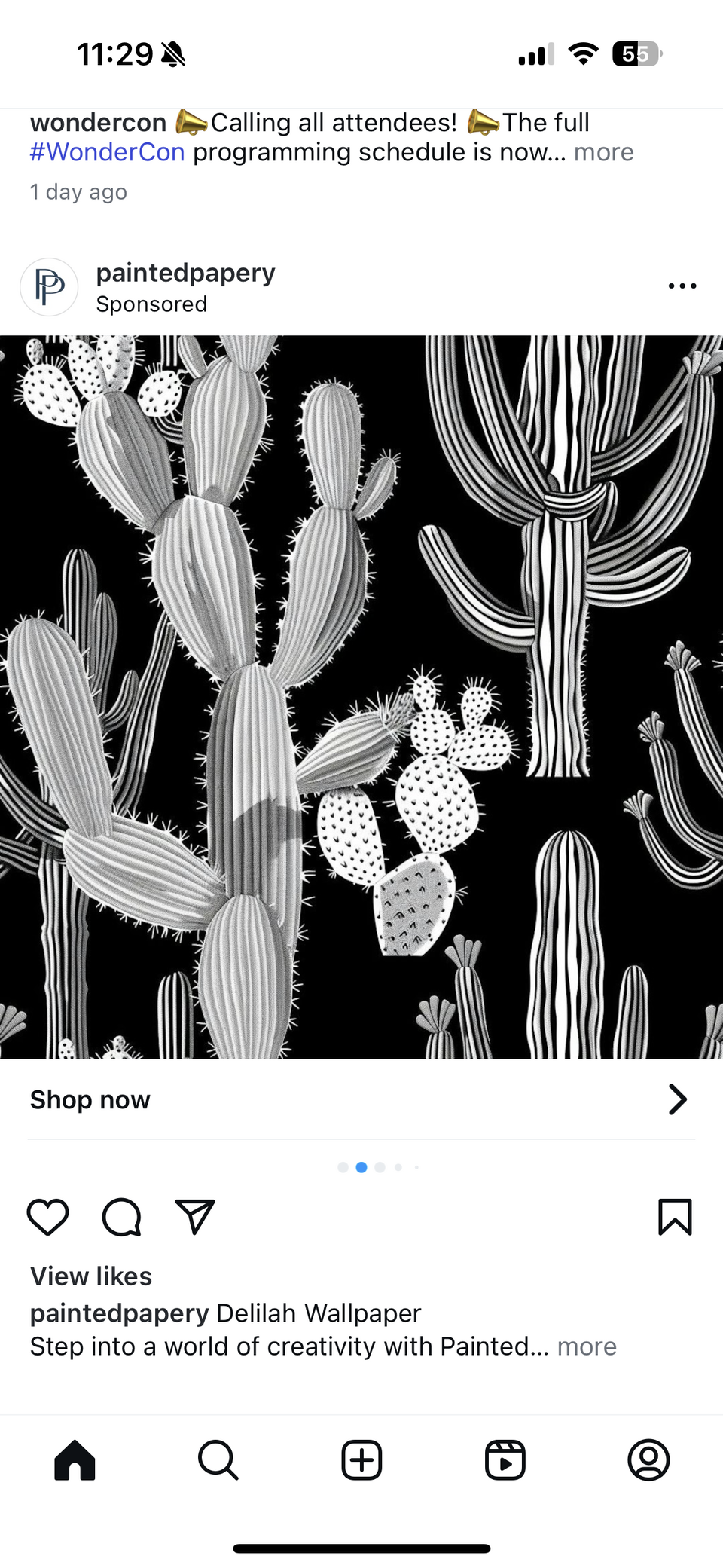
Task: Open the paintedpapery username in the header
Action: [x=185, y=273]
